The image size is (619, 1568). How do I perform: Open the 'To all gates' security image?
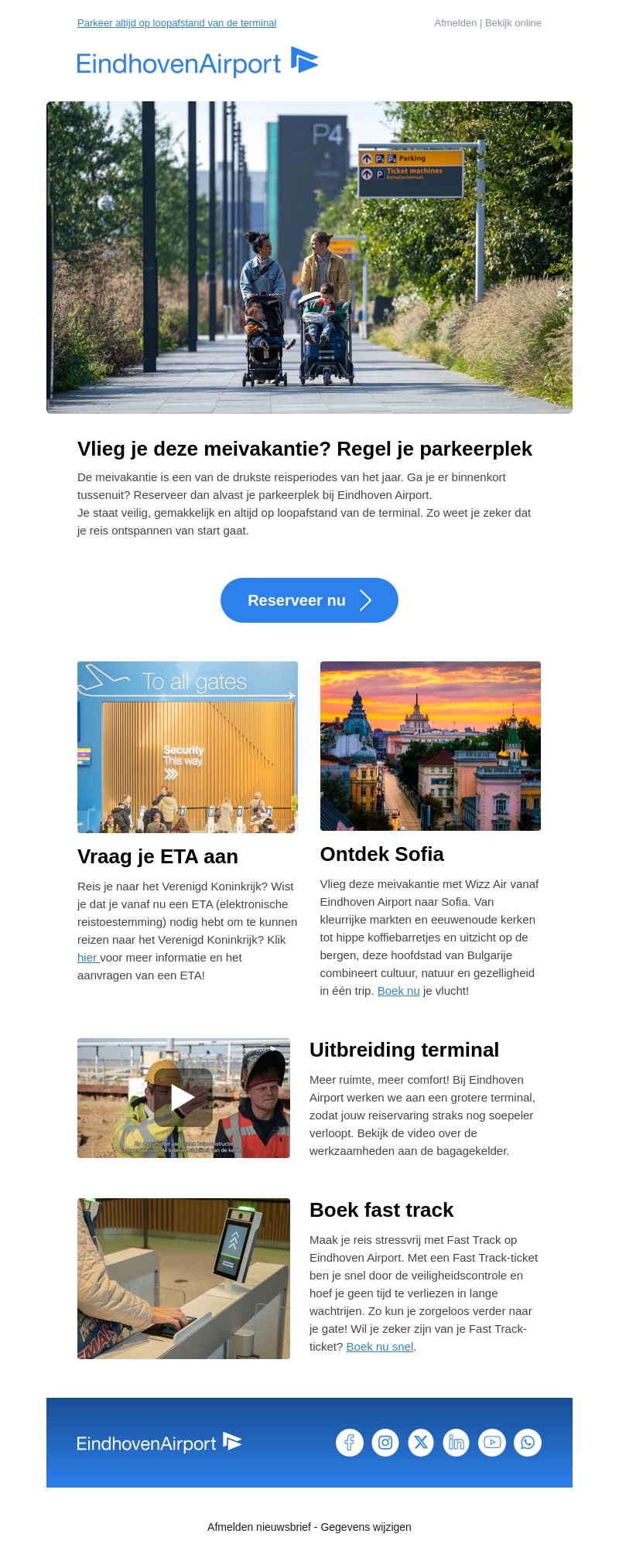click(187, 746)
